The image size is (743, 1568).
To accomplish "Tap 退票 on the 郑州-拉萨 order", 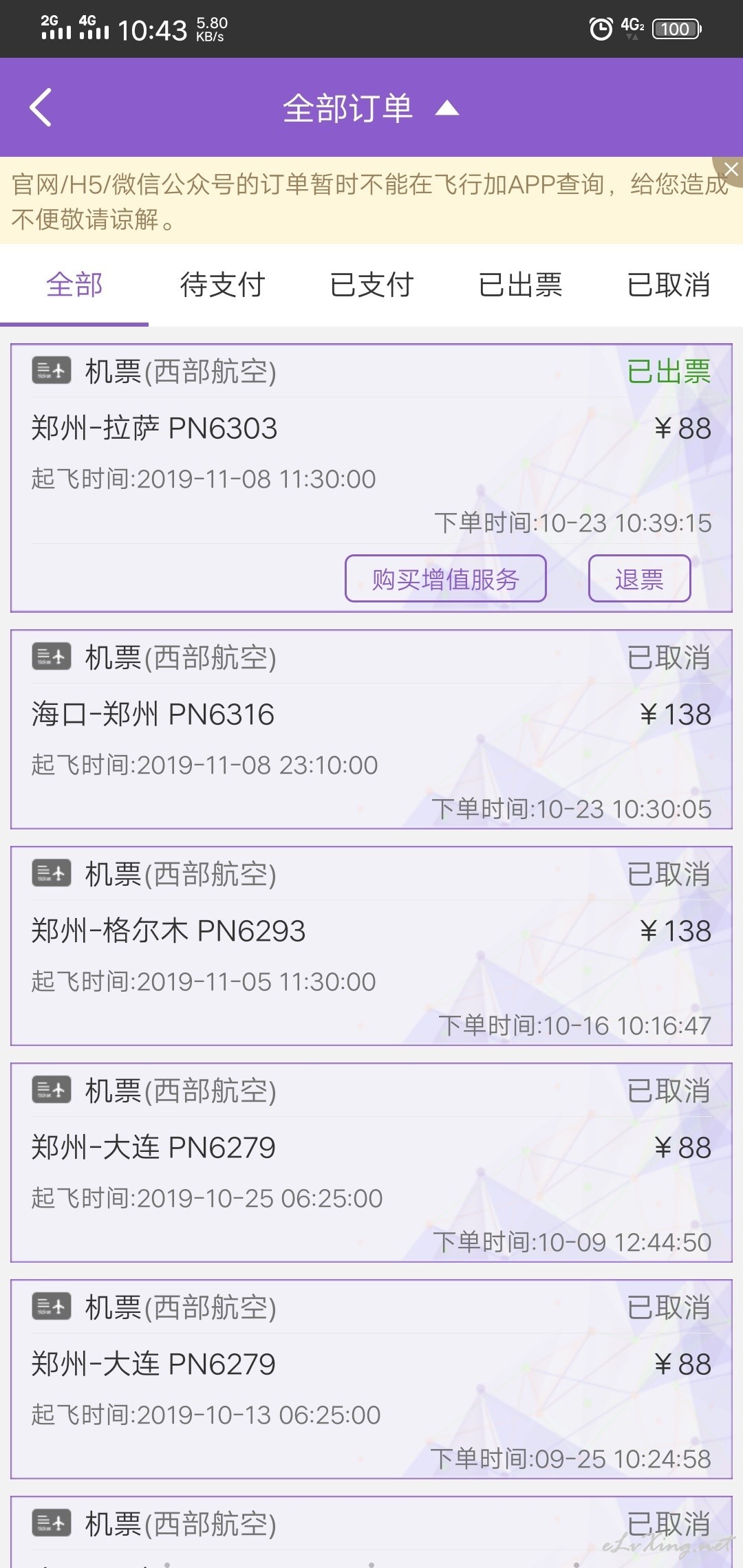I will [640, 578].
